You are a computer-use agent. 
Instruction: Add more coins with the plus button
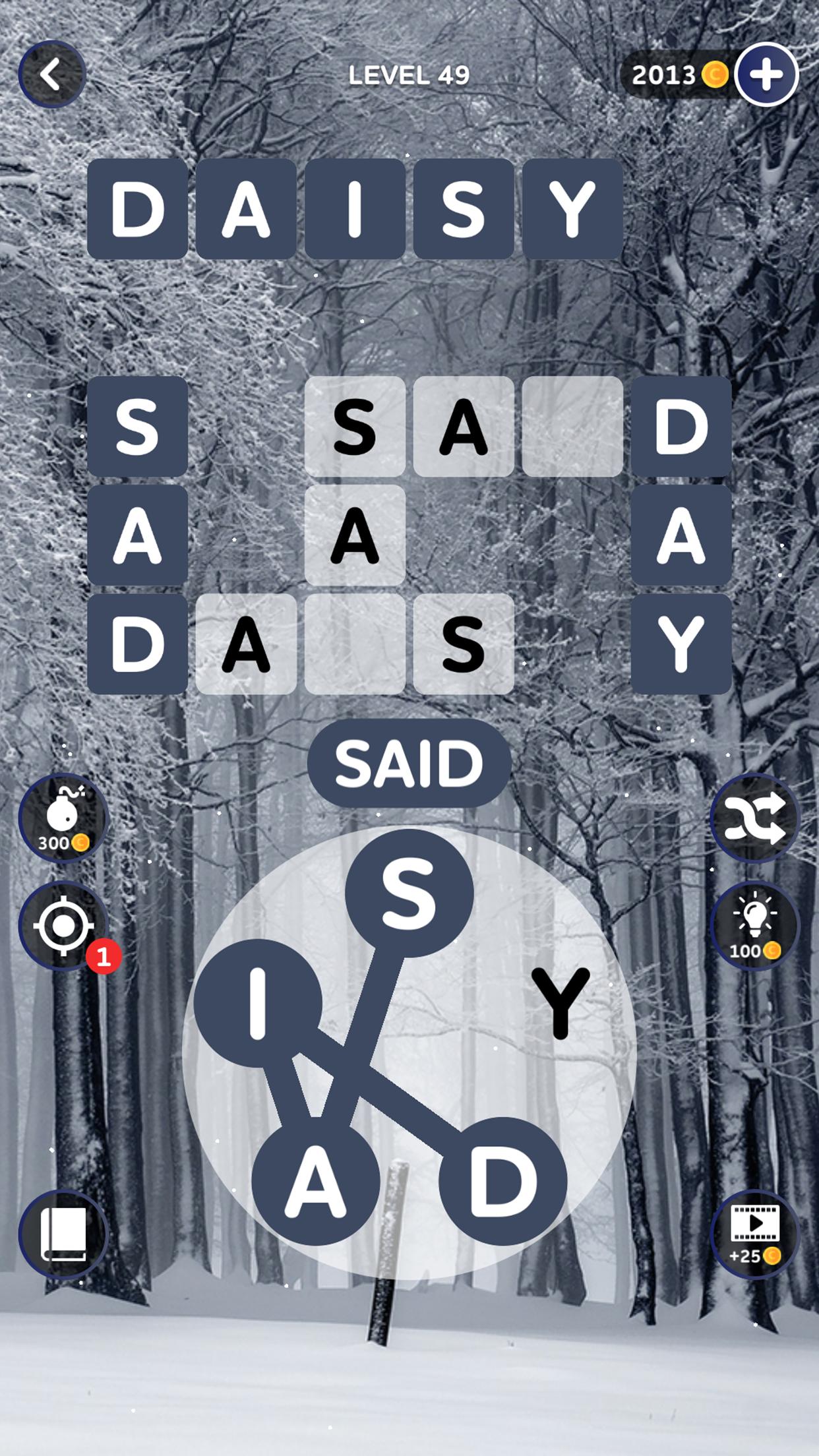coord(766,75)
